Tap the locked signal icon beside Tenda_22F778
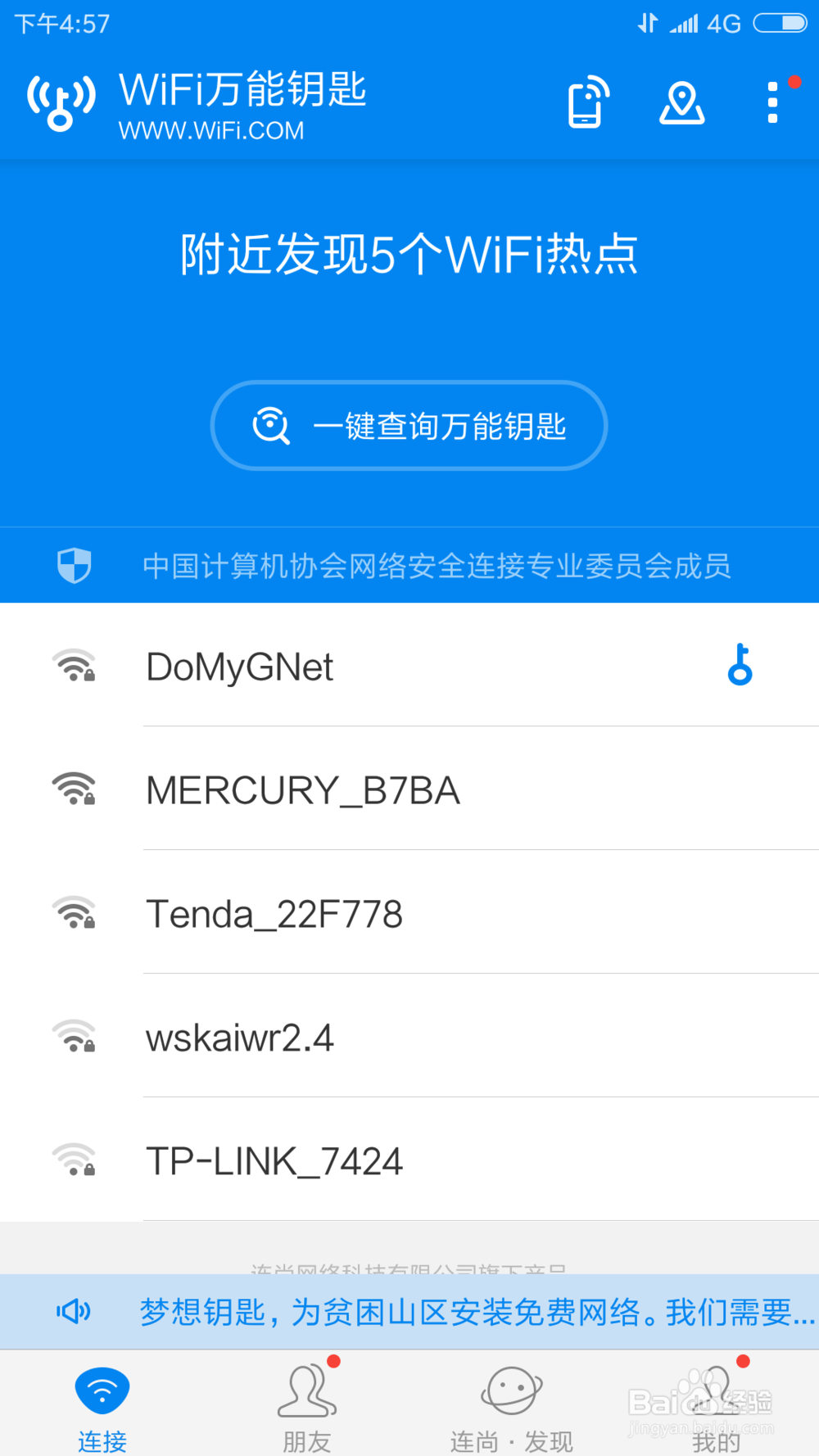Viewport: 819px width, 1456px height. [x=75, y=913]
